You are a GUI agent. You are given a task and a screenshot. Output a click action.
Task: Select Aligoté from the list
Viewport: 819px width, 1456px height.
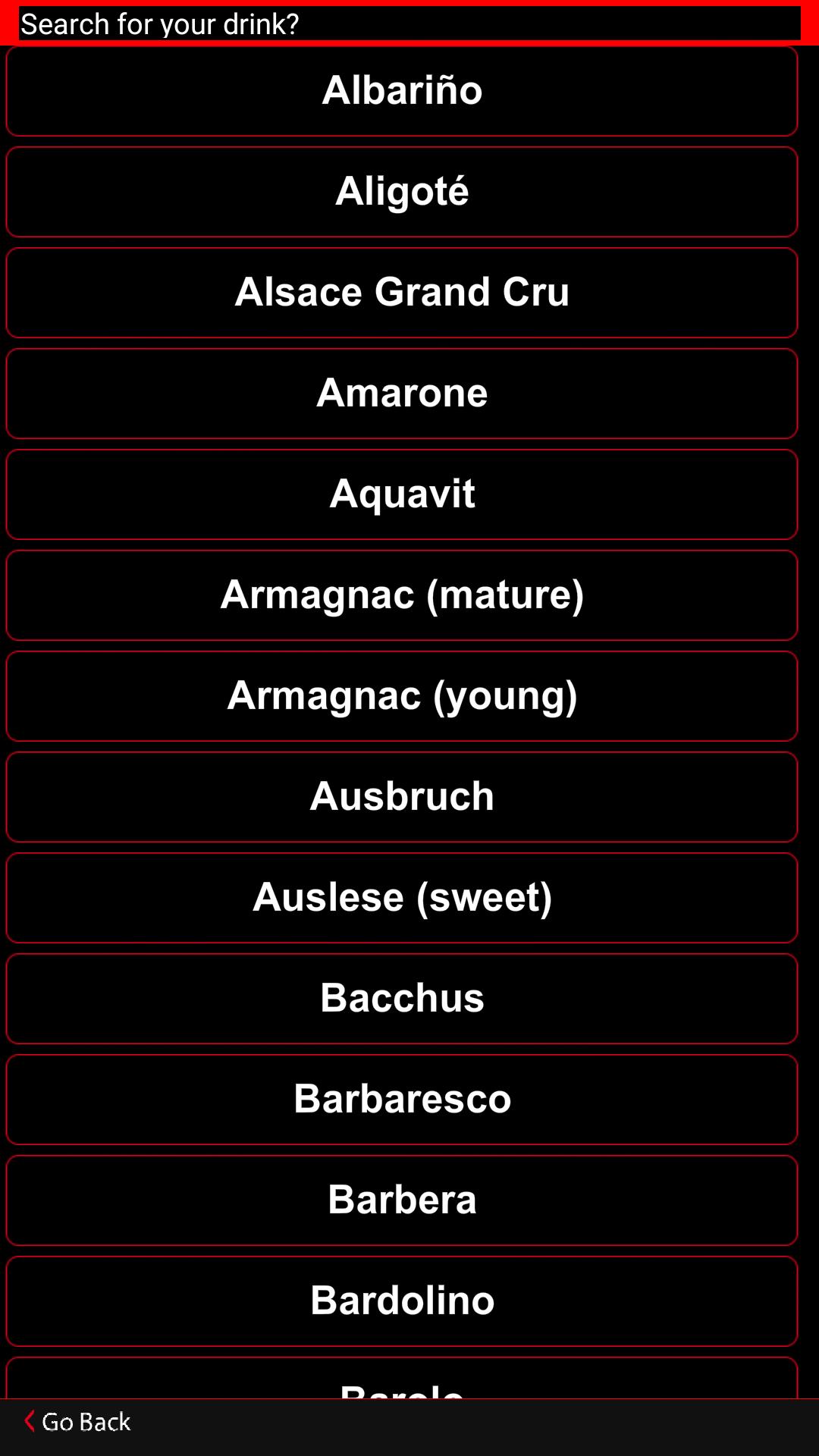[402, 192]
